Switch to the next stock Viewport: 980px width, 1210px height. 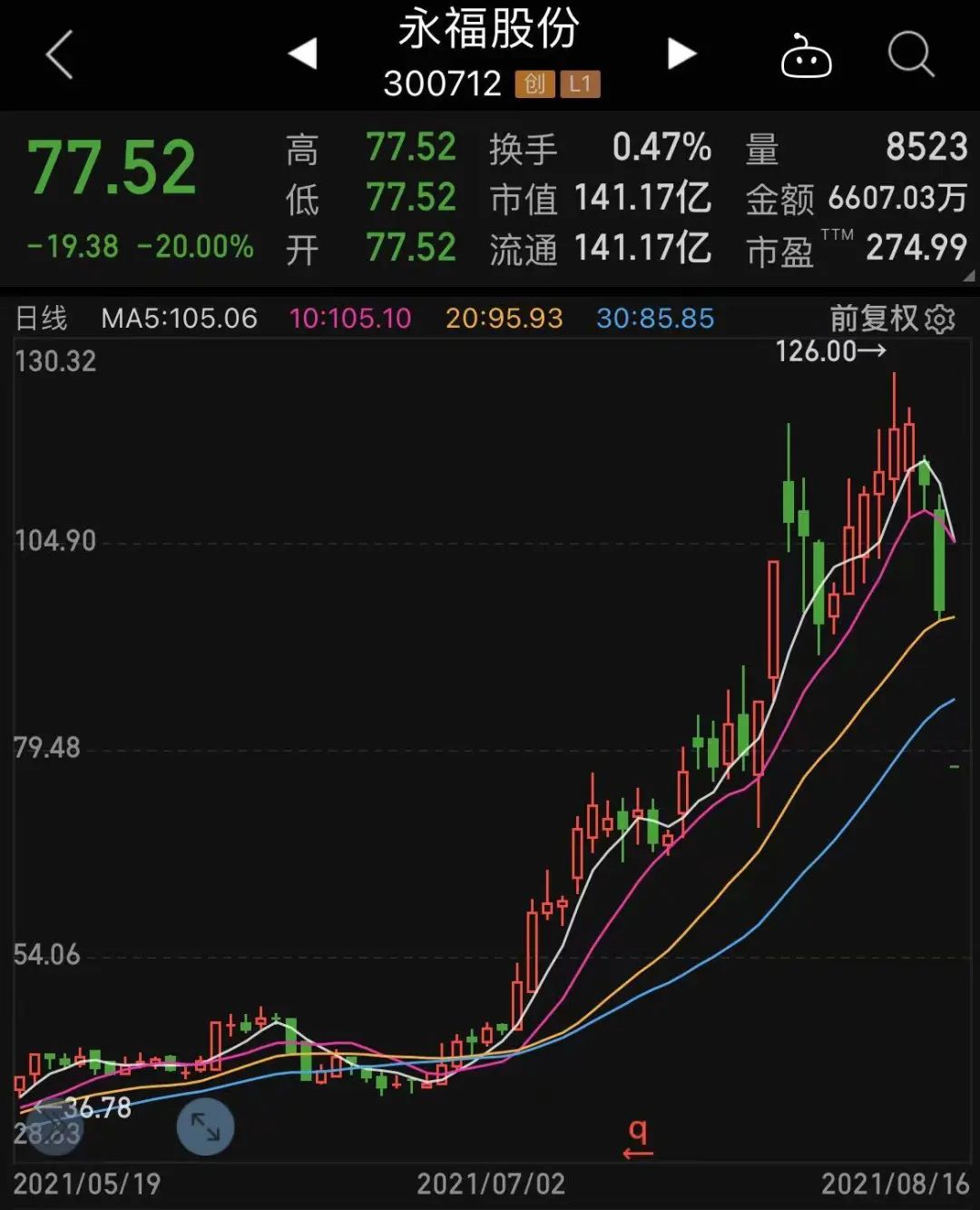[x=681, y=54]
